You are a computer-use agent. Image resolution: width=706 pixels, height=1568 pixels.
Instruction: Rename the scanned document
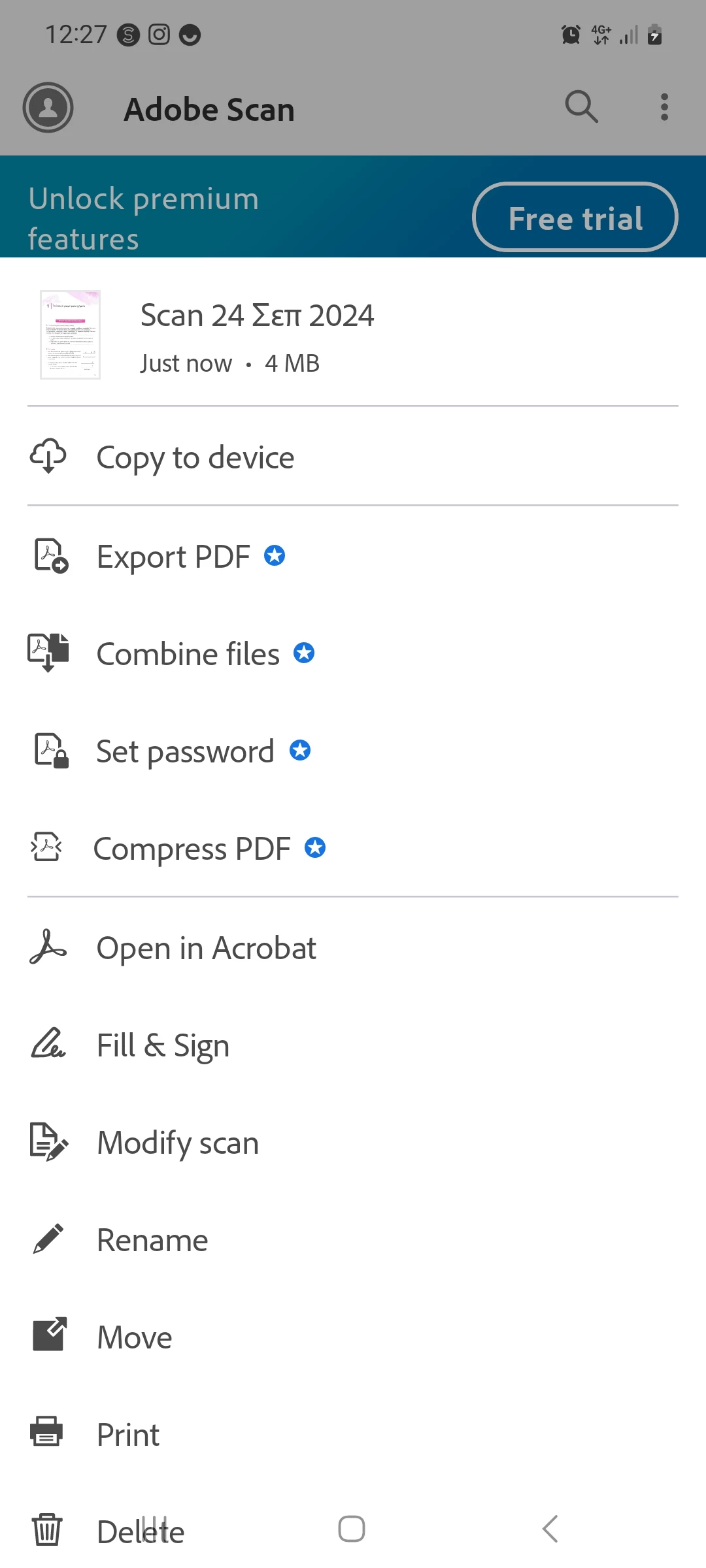[152, 1240]
